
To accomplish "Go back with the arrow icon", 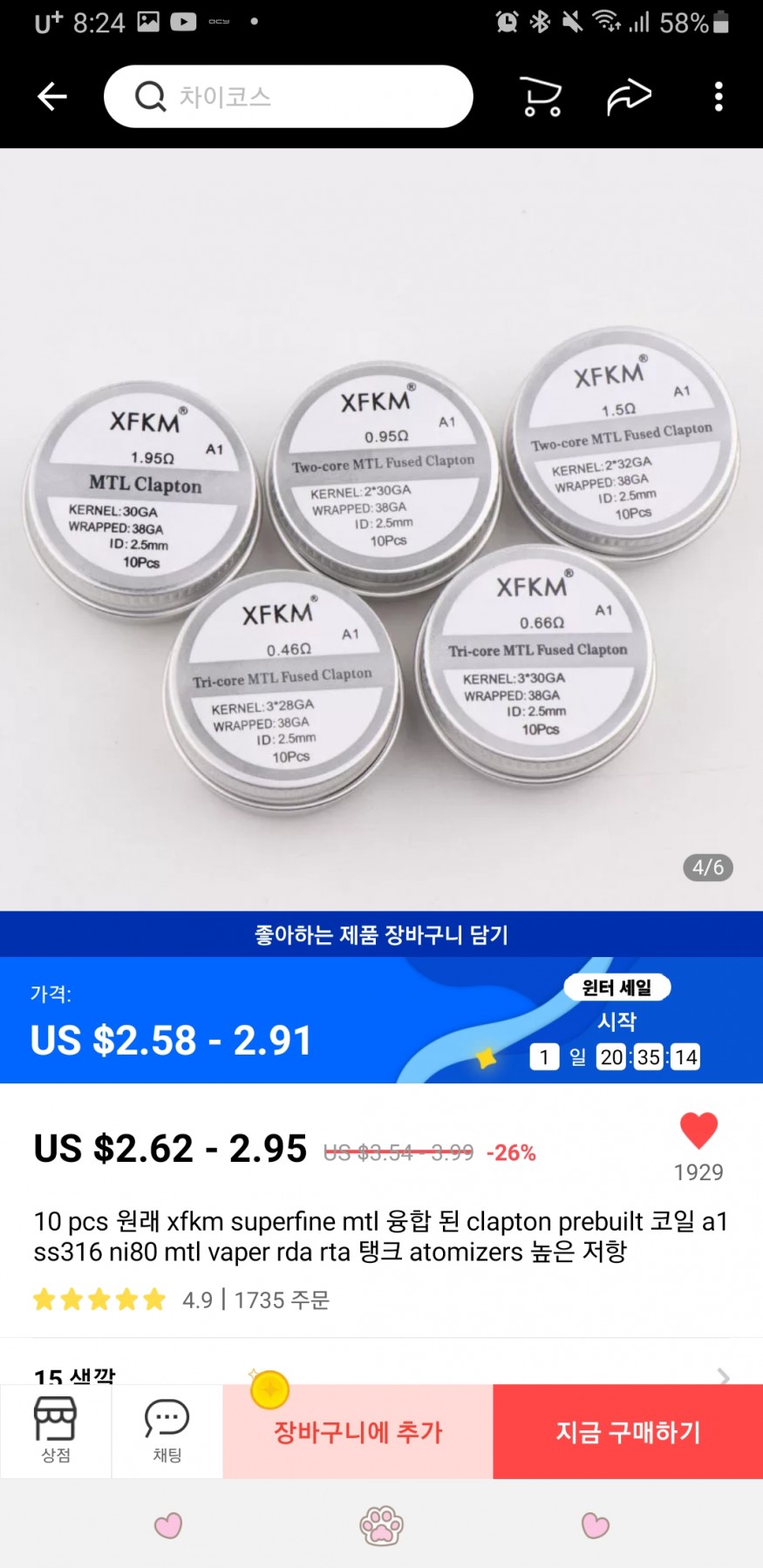I will [52, 96].
